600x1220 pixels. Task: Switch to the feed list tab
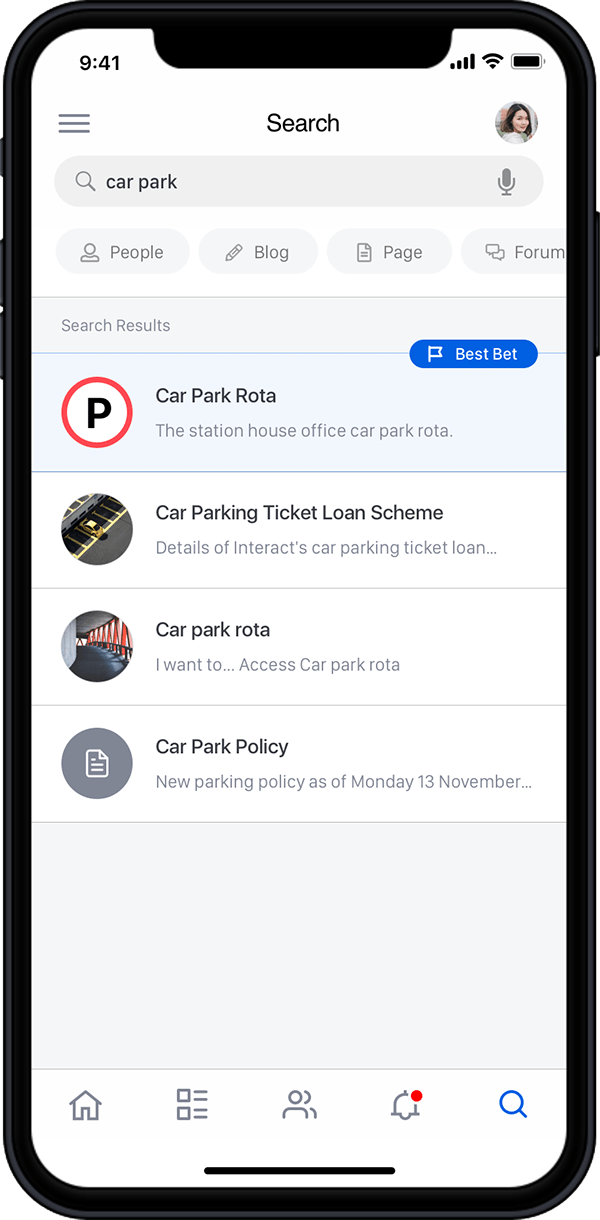click(192, 1105)
